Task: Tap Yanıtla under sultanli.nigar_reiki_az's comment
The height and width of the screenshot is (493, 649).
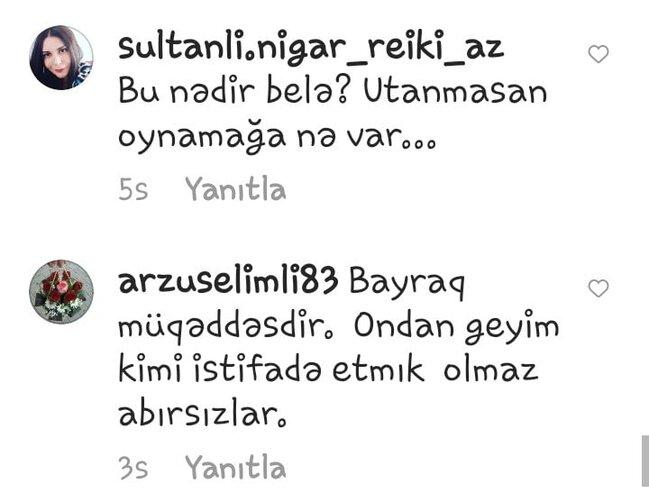Action: (x=235, y=190)
